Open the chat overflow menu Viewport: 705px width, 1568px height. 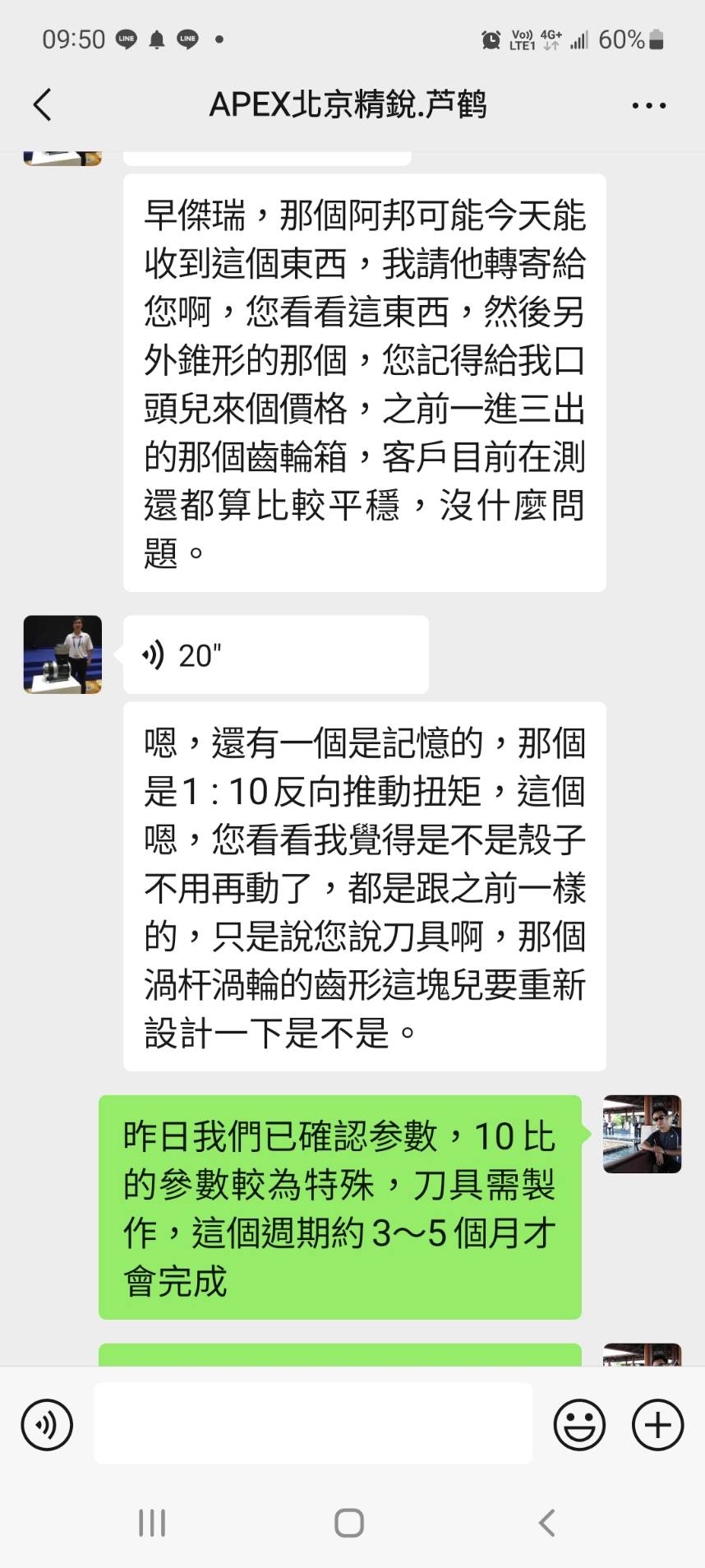click(648, 105)
